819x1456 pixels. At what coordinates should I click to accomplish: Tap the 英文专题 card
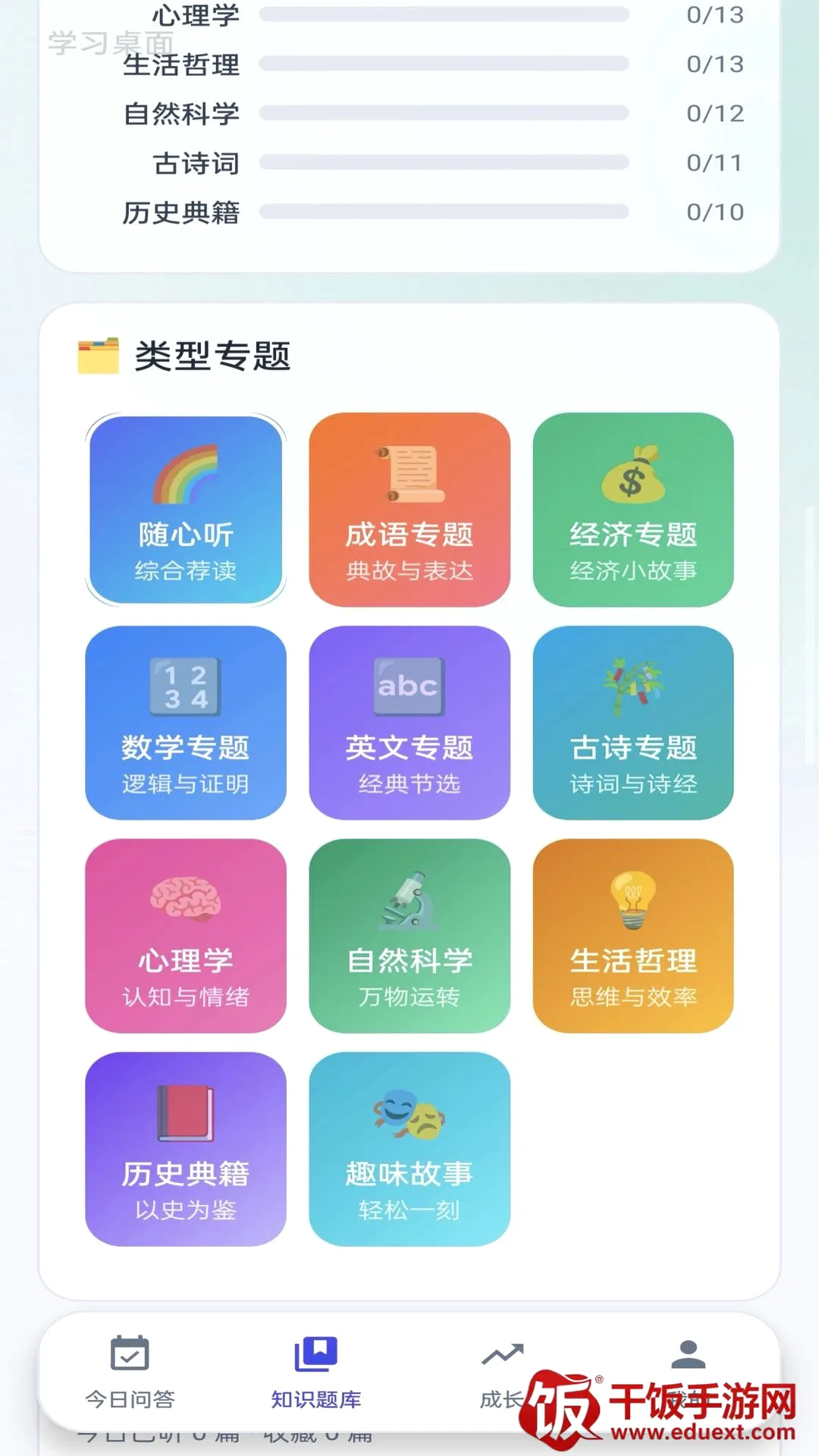click(409, 723)
